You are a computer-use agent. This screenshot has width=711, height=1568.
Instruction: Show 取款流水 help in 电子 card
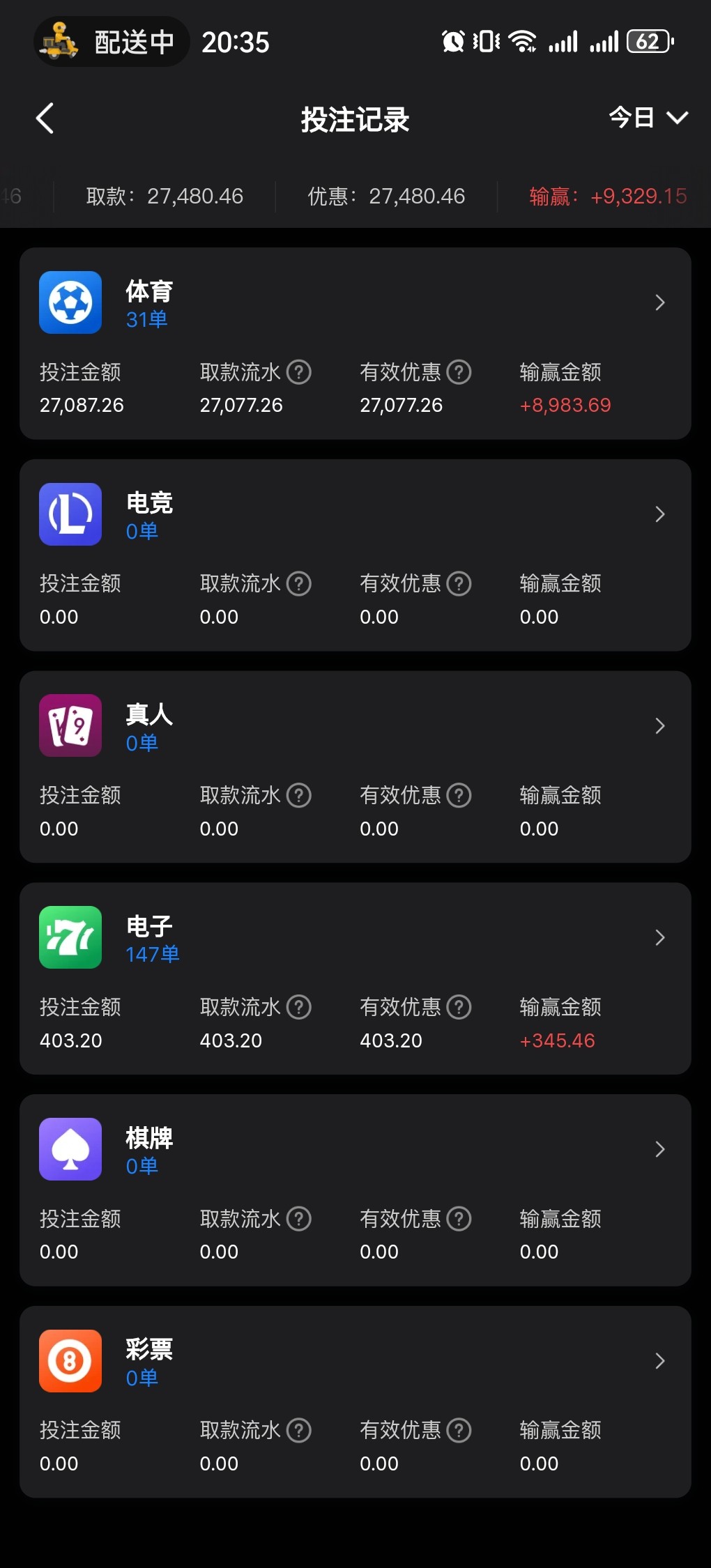tap(299, 1007)
